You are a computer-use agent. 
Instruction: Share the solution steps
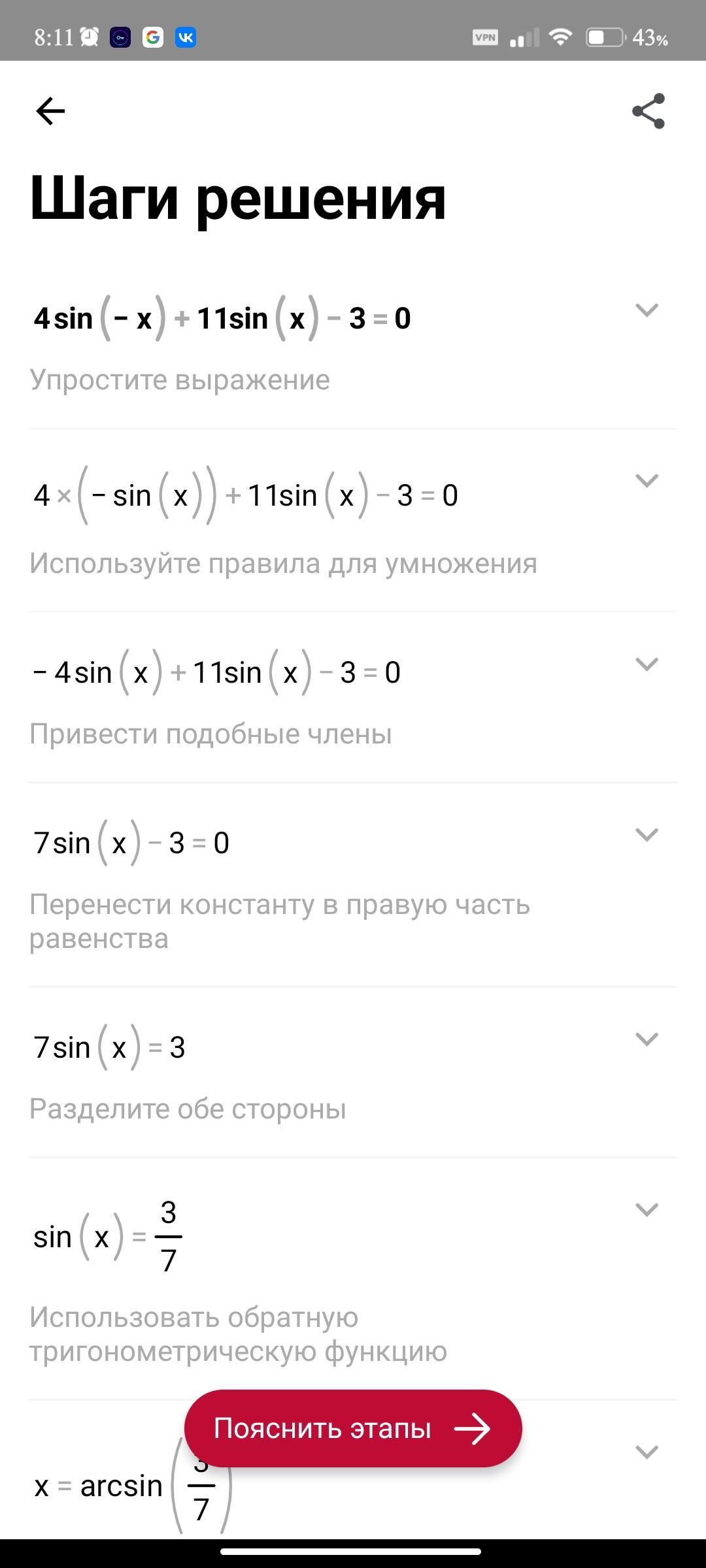tap(648, 111)
